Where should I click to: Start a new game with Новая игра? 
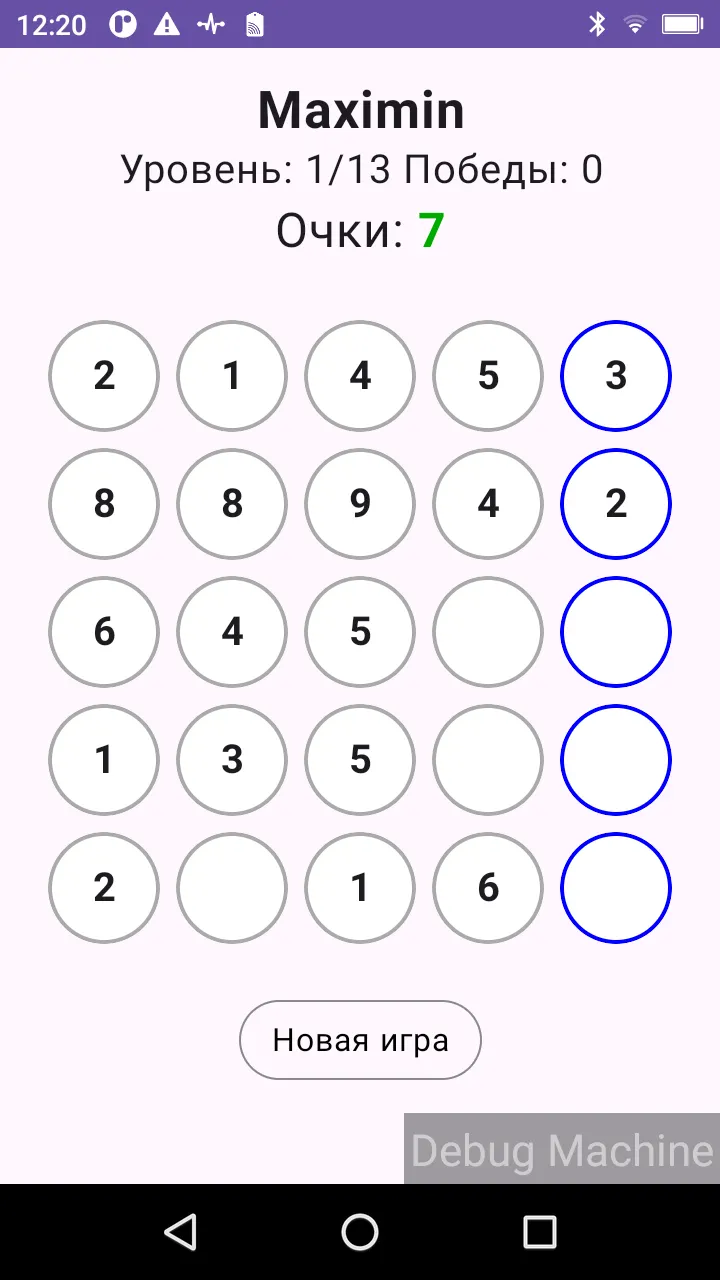click(360, 1040)
